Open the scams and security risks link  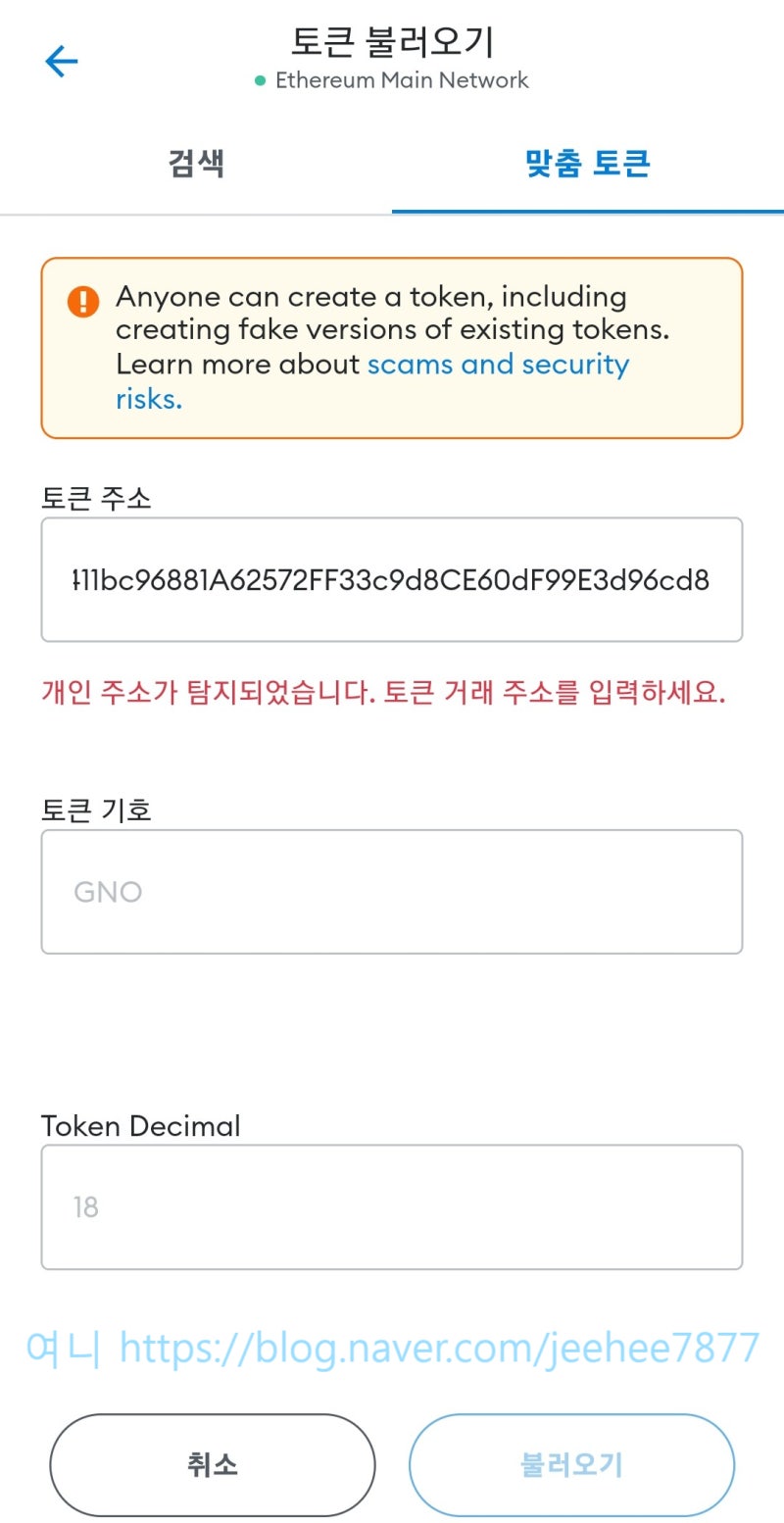(x=498, y=365)
